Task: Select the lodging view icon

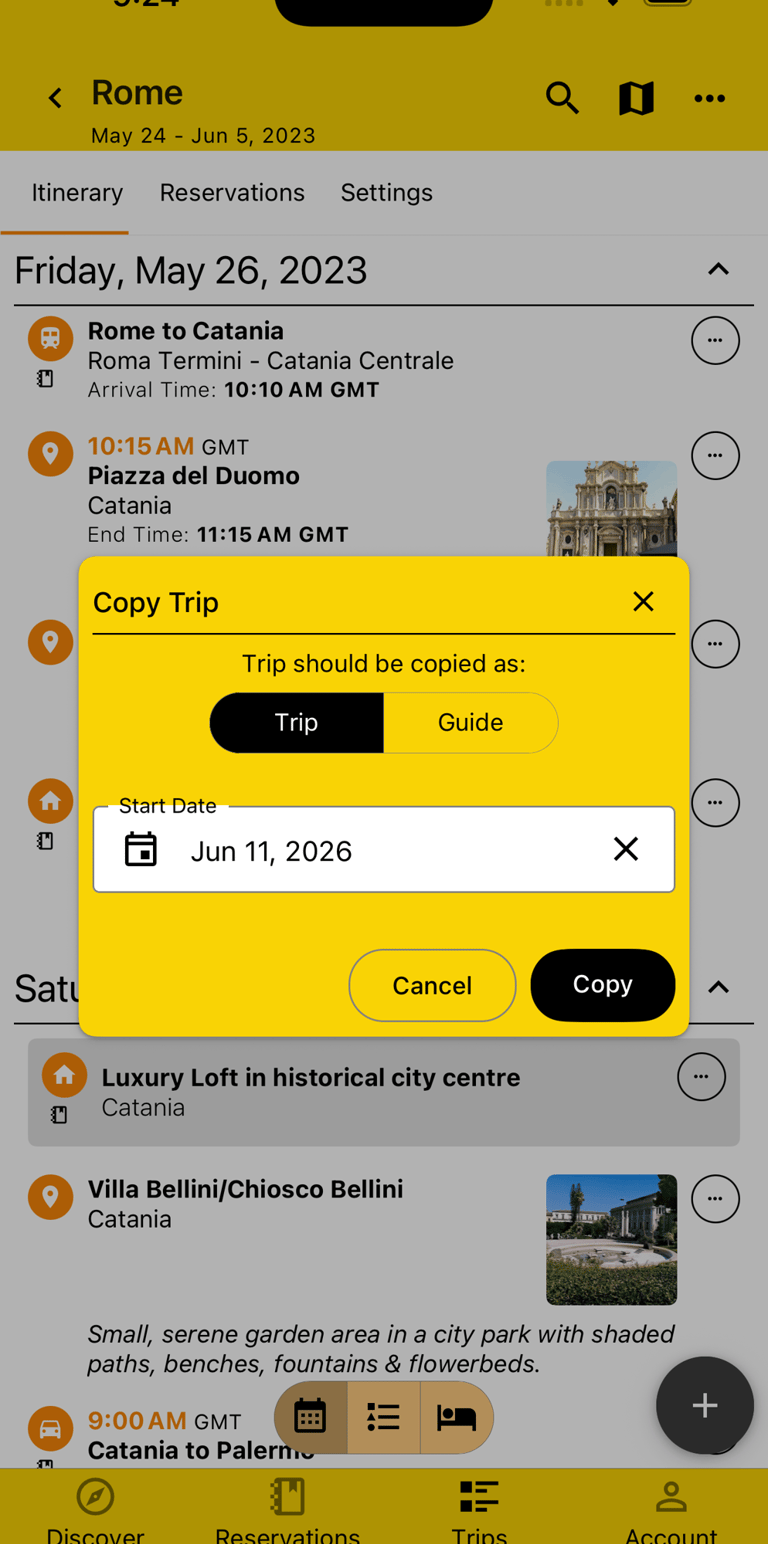Action: 456,1417
